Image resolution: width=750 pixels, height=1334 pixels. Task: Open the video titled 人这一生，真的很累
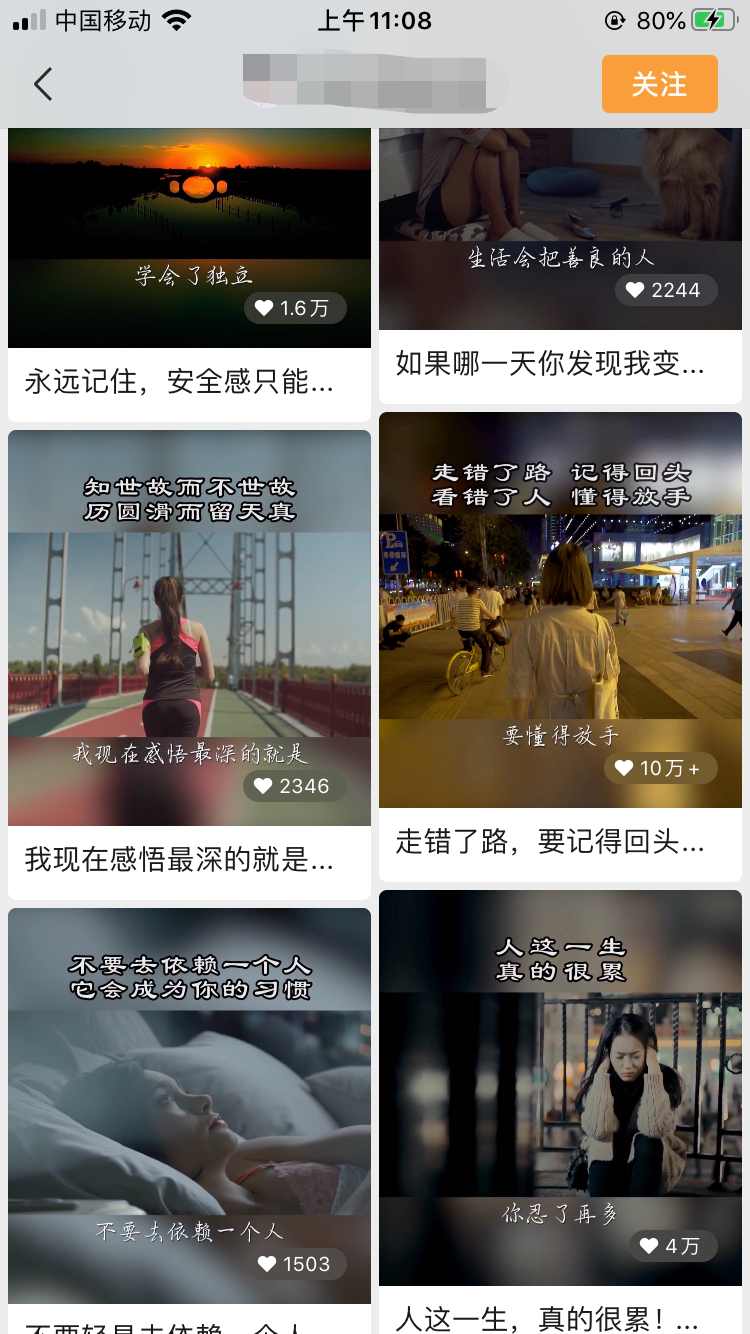[x=546, y=1318]
